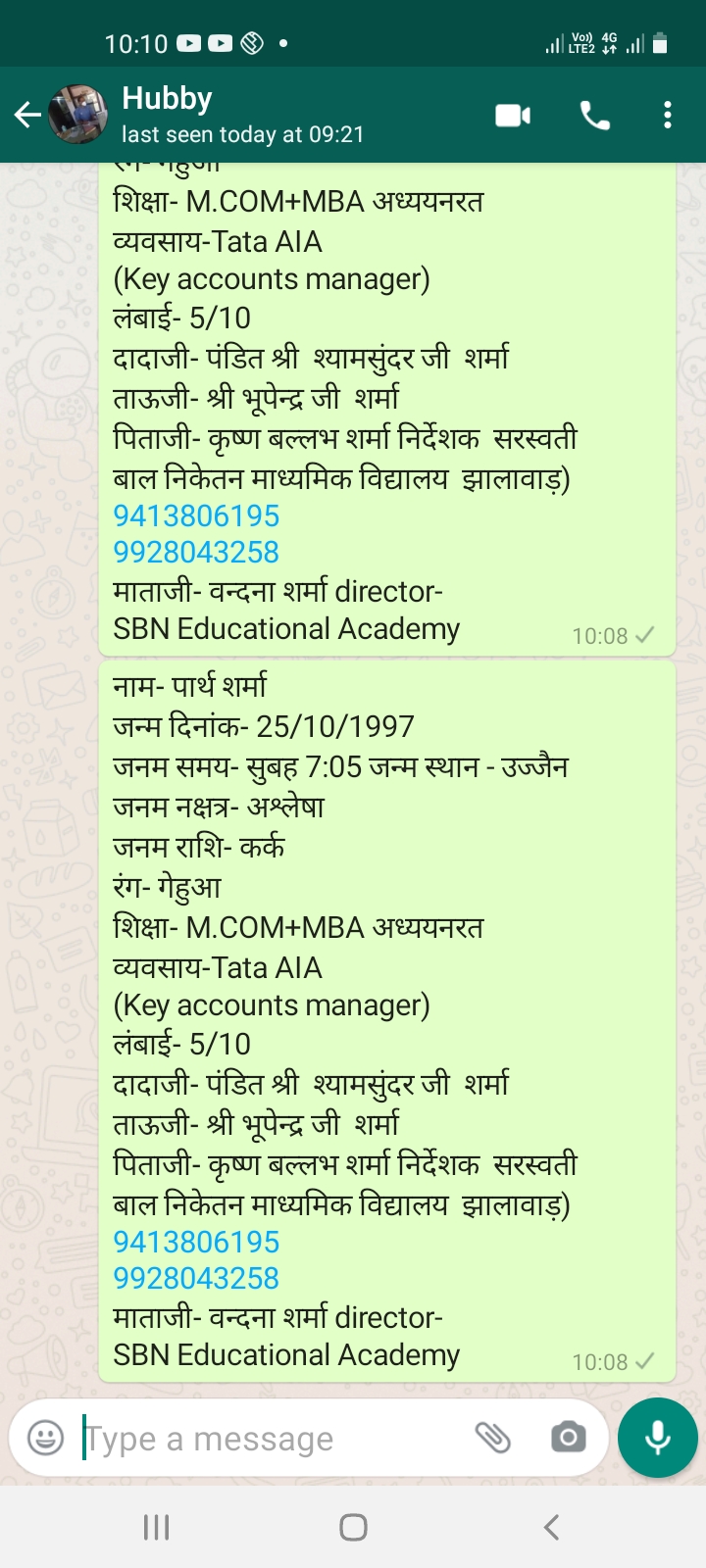The height and width of the screenshot is (1568, 706).
Task: Go back to the chats list
Action: click(x=27, y=116)
